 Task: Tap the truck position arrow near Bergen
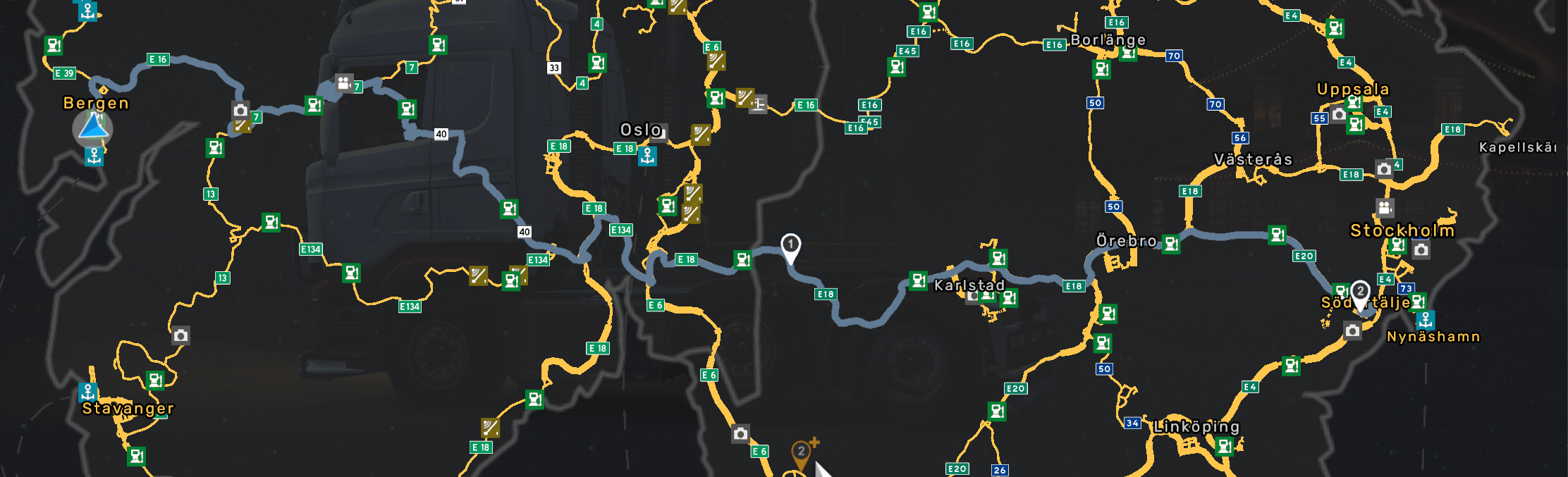(92, 128)
